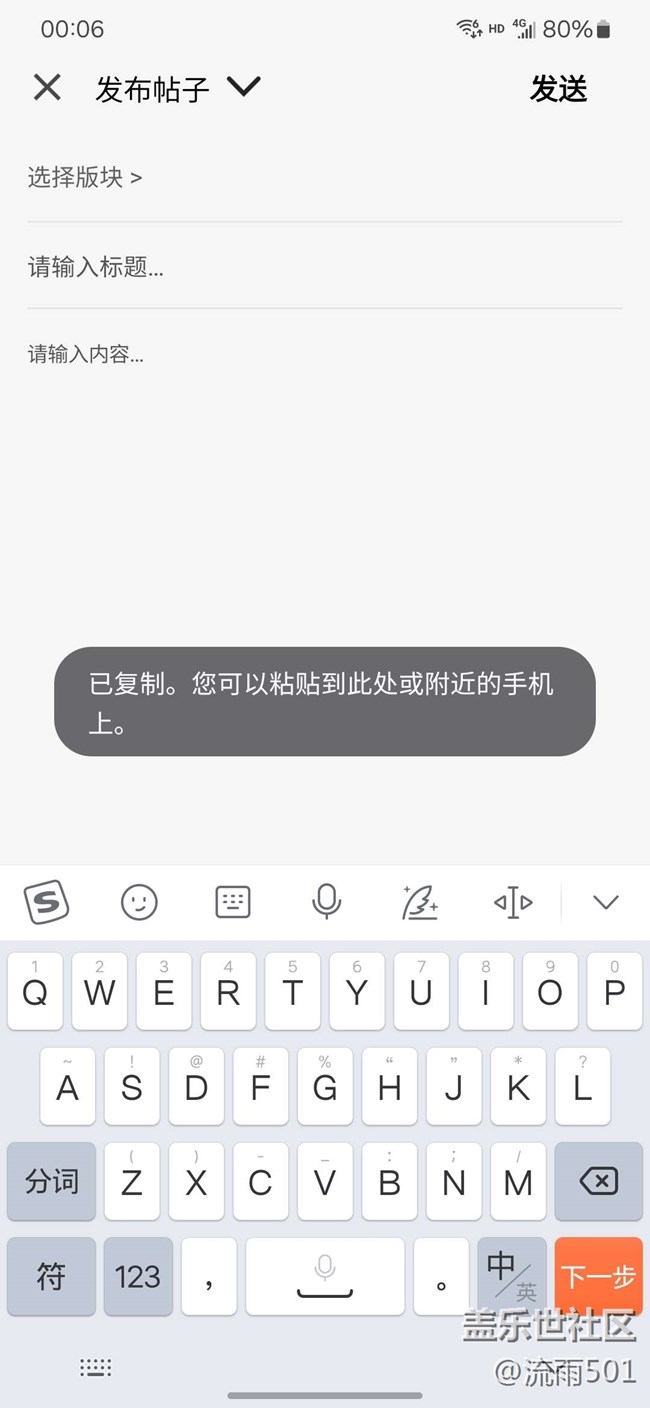Open the AI writing quill tool

pos(419,902)
